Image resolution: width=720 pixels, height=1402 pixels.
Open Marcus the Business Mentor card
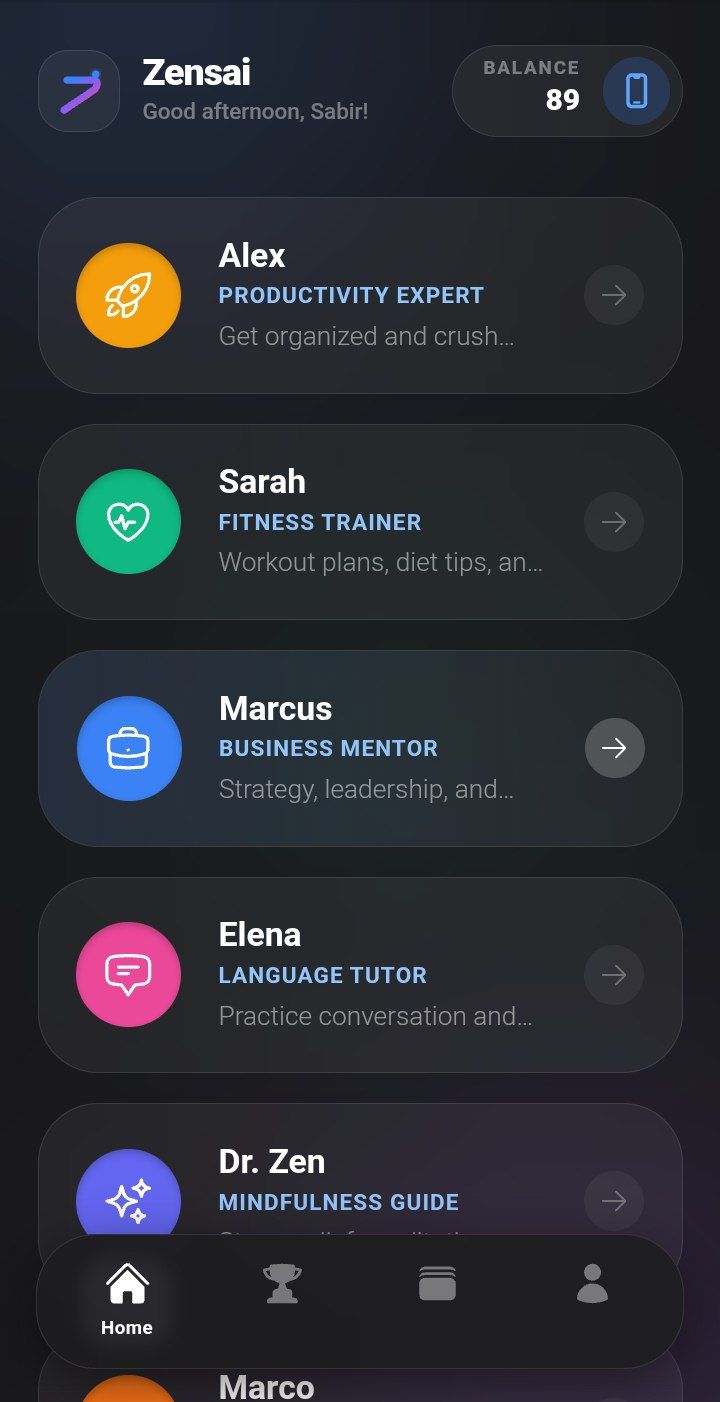pos(360,748)
